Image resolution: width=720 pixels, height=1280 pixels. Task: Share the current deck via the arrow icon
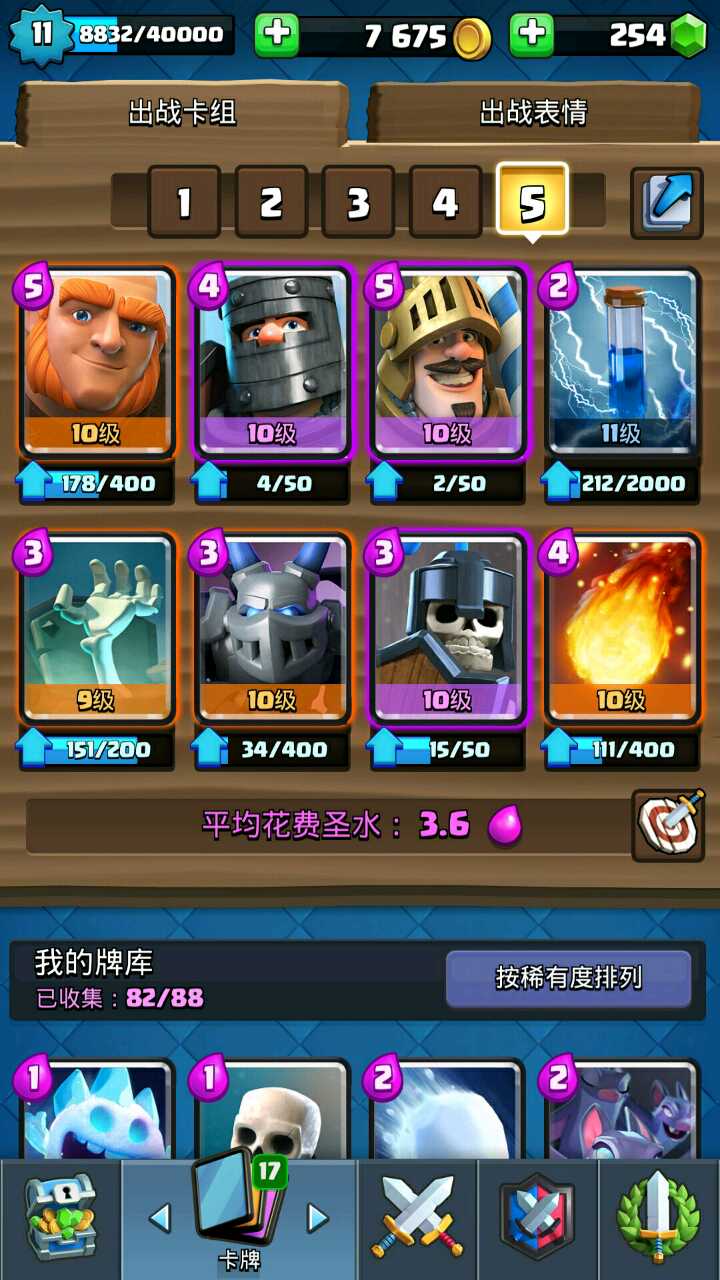coord(666,202)
